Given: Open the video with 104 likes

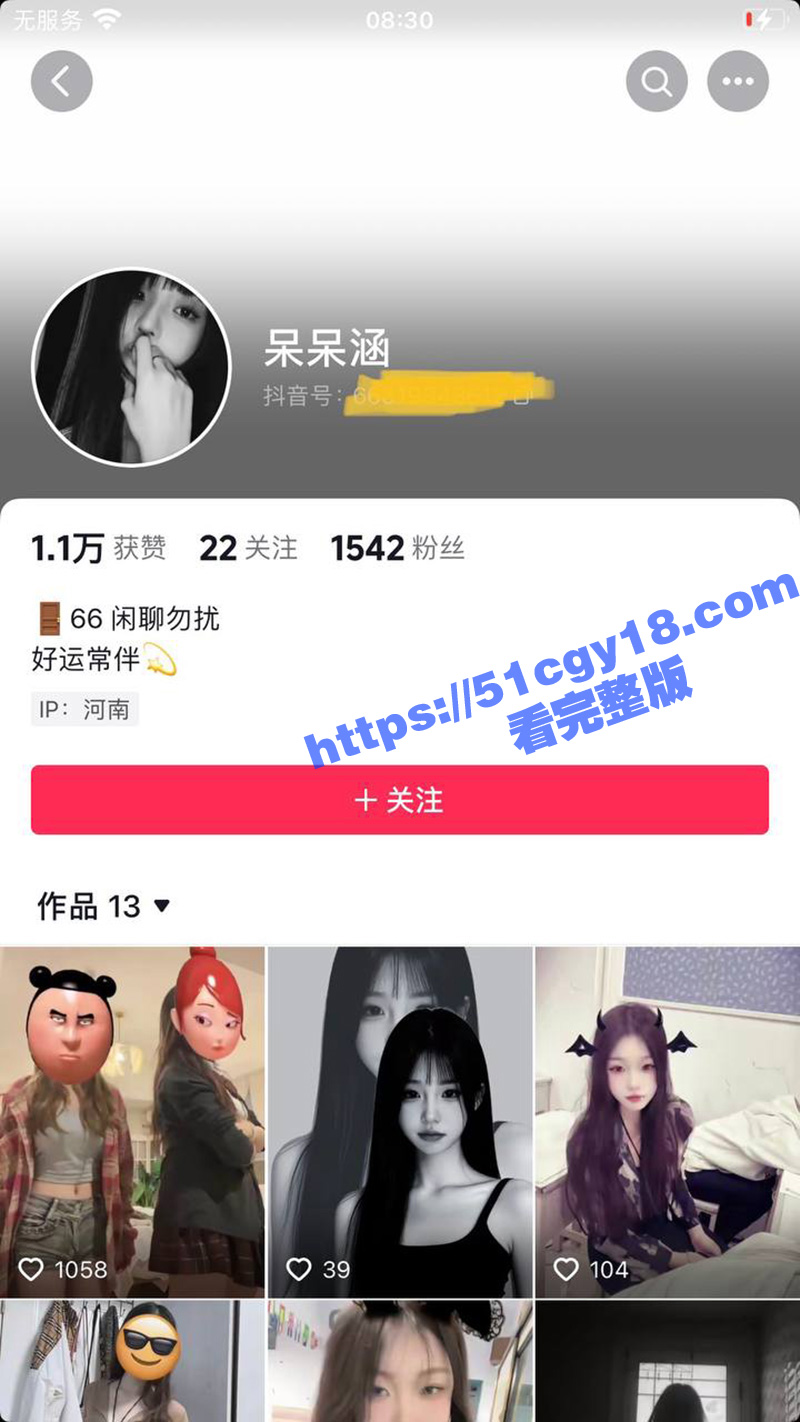Looking at the screenshot, I should point(668,1120).
